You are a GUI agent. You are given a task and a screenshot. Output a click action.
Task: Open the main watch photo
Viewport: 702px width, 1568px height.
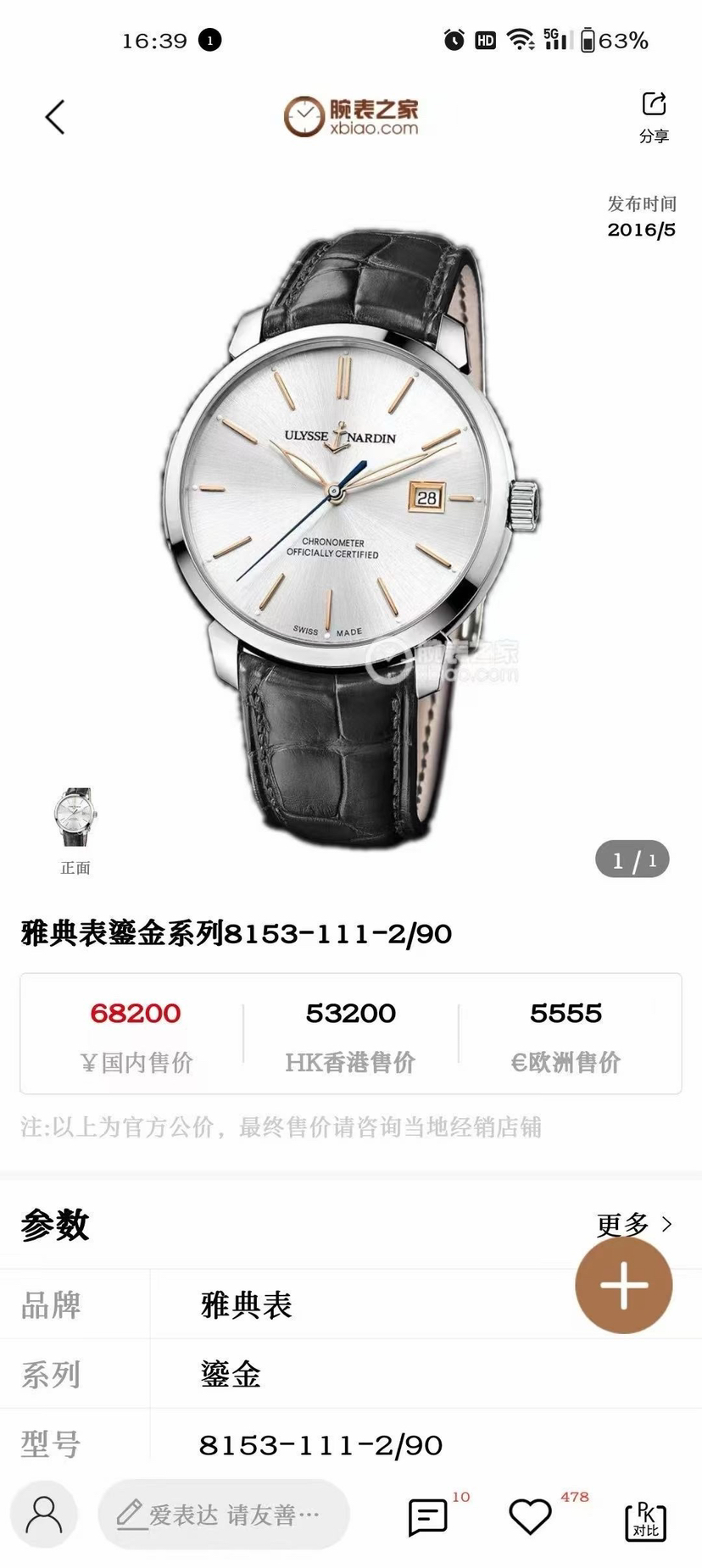(351, 525)
